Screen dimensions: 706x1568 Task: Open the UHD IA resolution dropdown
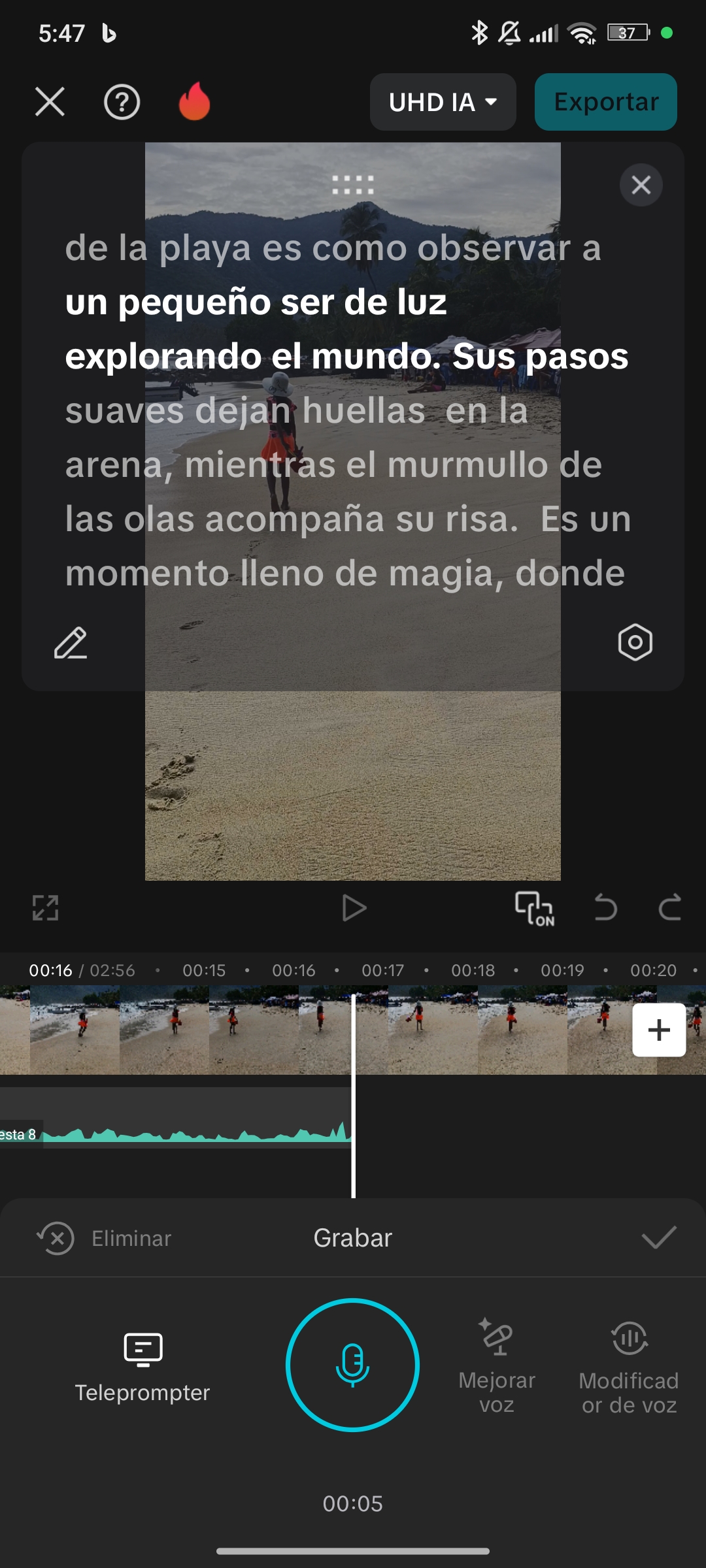pos(443,102)
